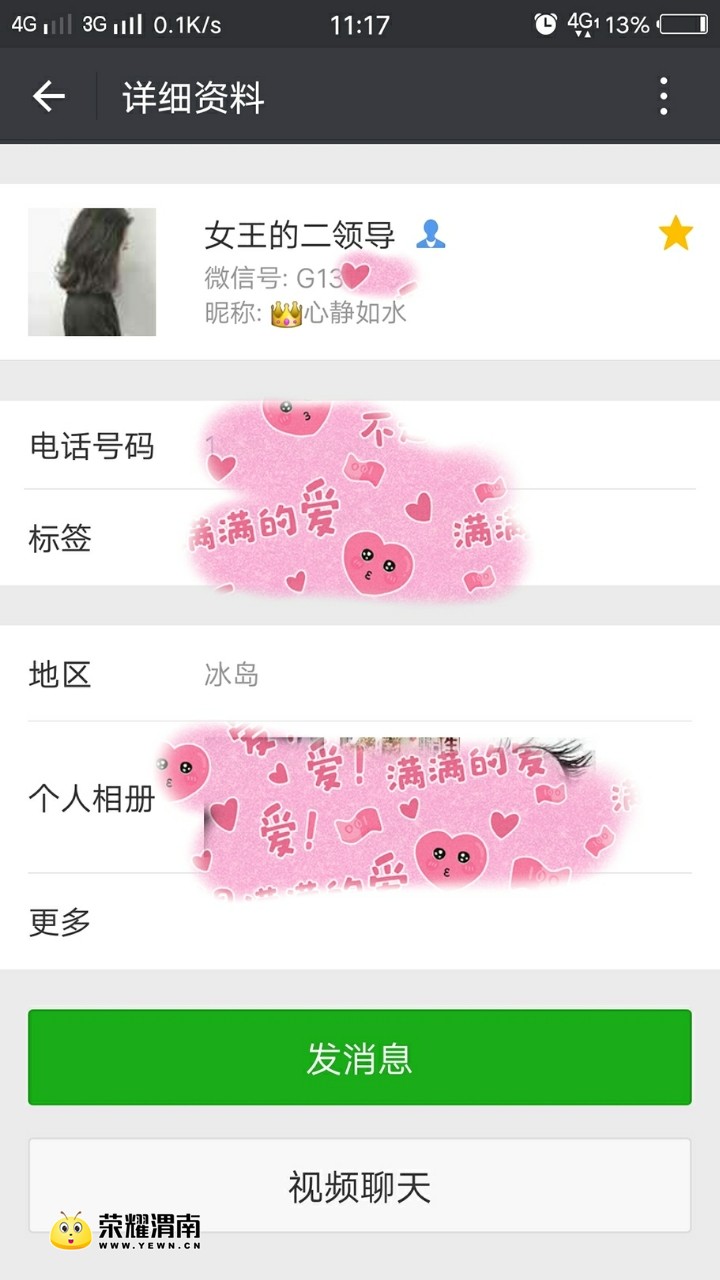
Task: View the contact's profile photo
Action: point(92,272)
